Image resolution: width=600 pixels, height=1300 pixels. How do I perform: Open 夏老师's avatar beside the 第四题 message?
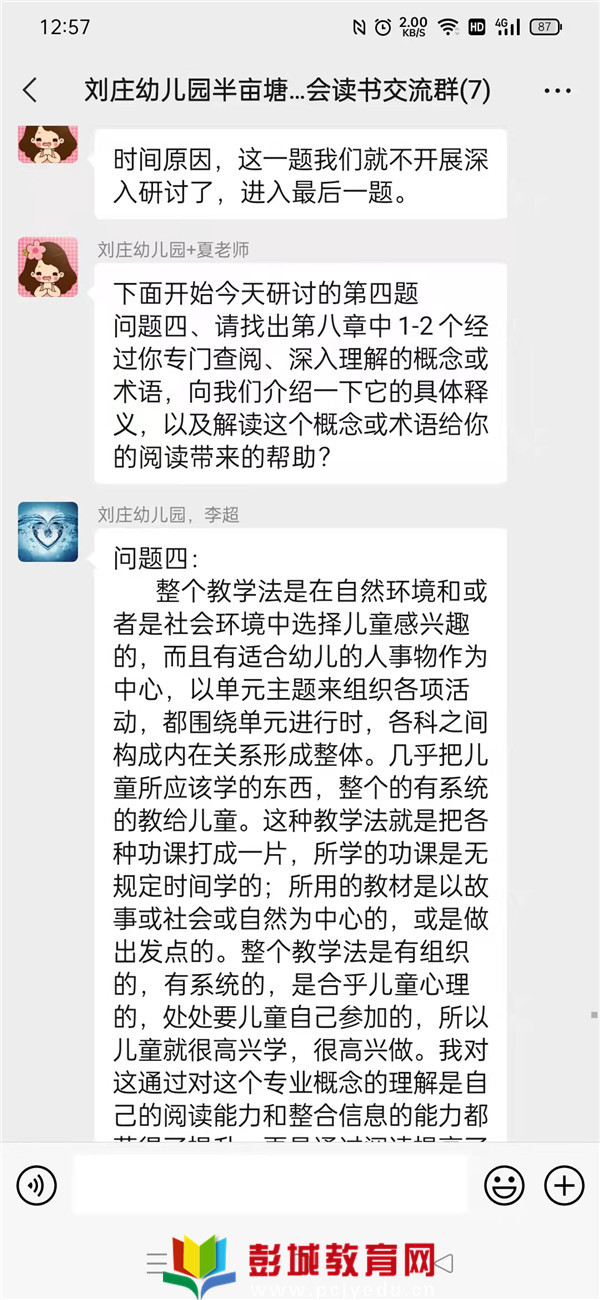pyautogui.click(x=47, y=267)
